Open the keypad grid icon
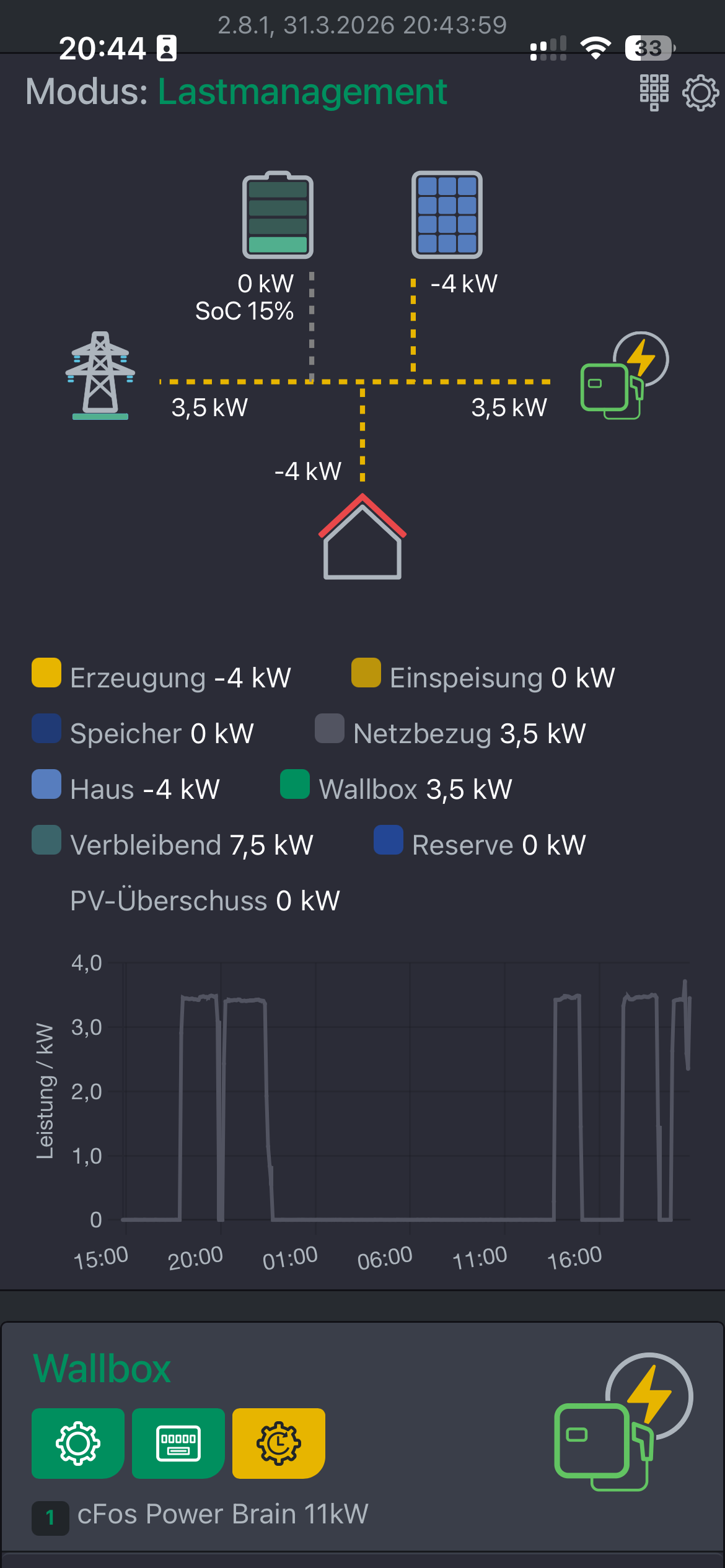The image size is (725, 1568). tap(654, 92)
